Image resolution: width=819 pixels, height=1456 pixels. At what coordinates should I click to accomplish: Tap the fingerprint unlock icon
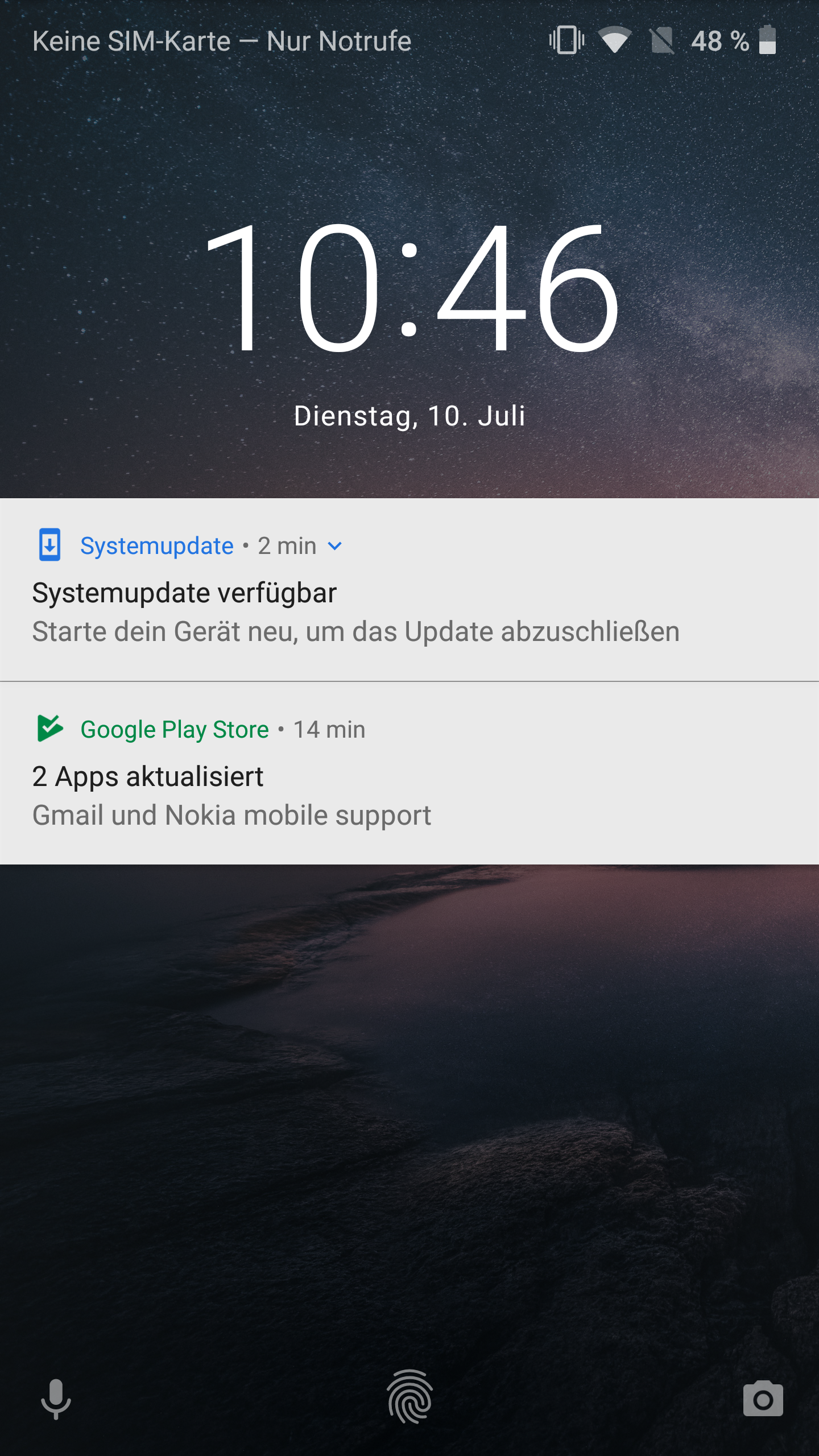pyautogui.click(x=409, y=1397)
